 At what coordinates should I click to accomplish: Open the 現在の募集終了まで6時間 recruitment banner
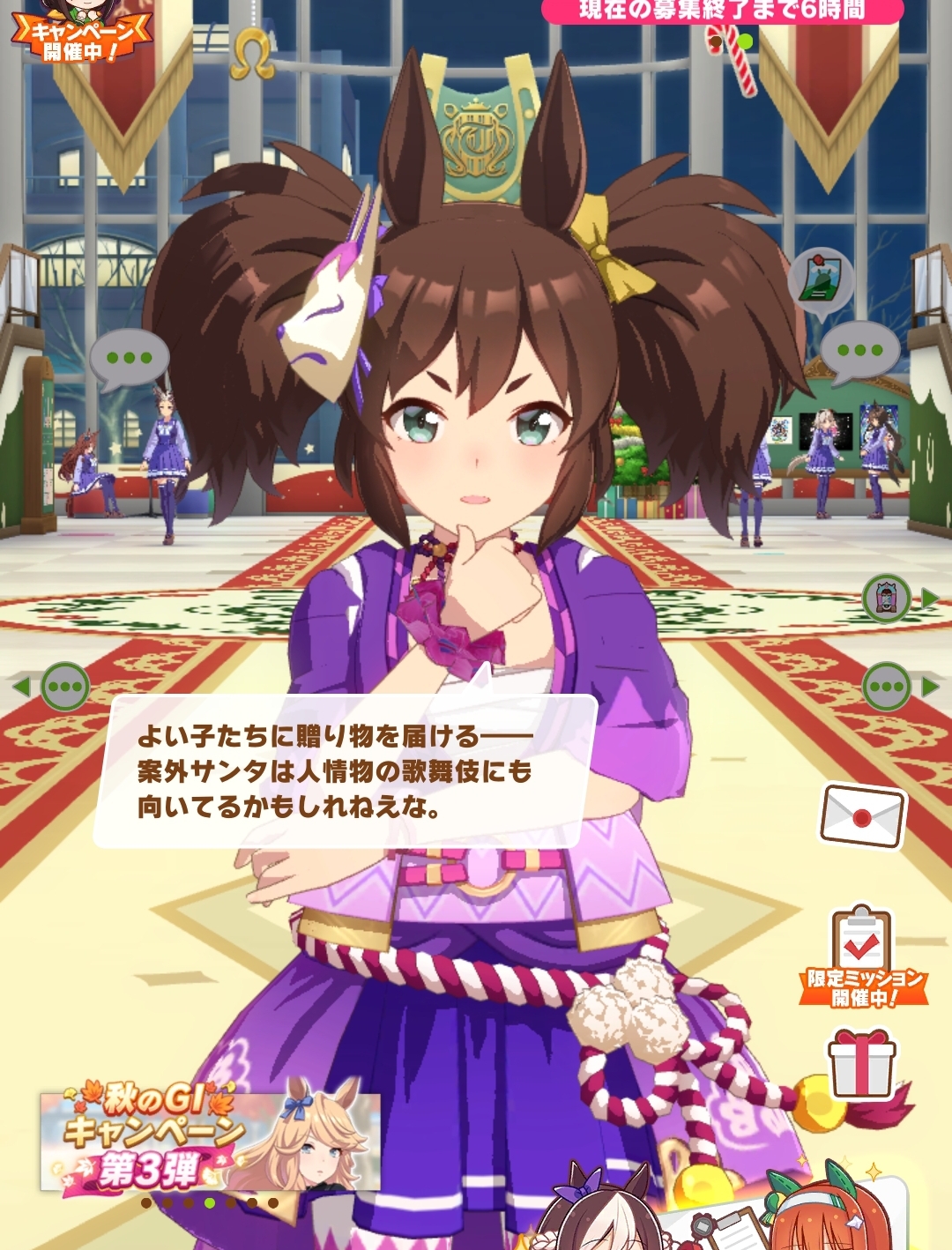point(721,11)
